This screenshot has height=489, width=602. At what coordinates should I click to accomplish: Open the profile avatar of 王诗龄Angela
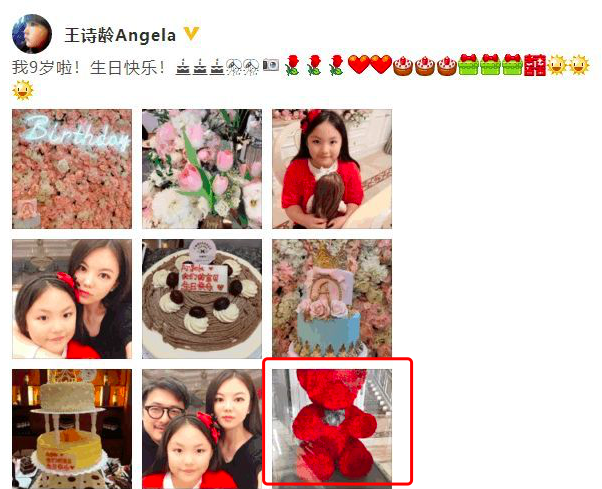coord(31,34)
